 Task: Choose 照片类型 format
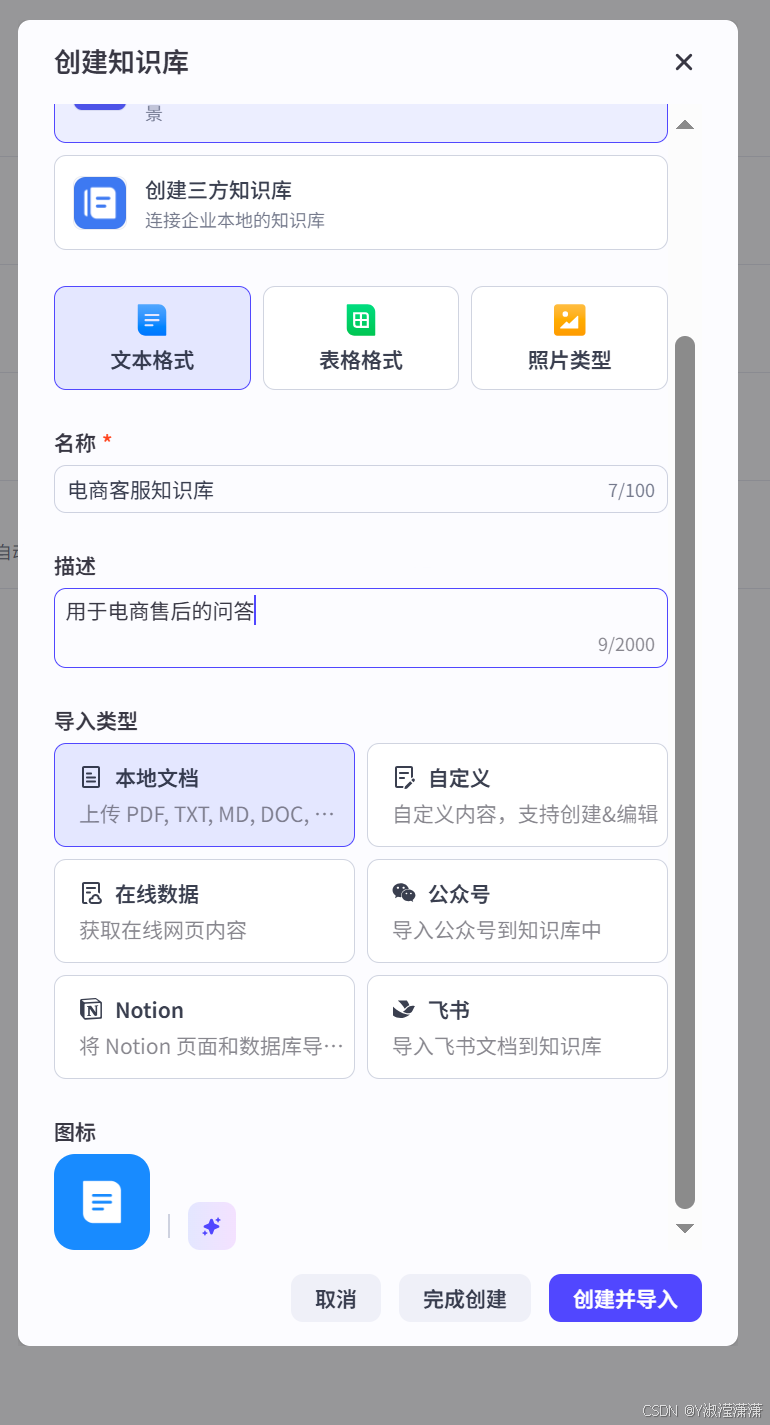click(569, 338)
